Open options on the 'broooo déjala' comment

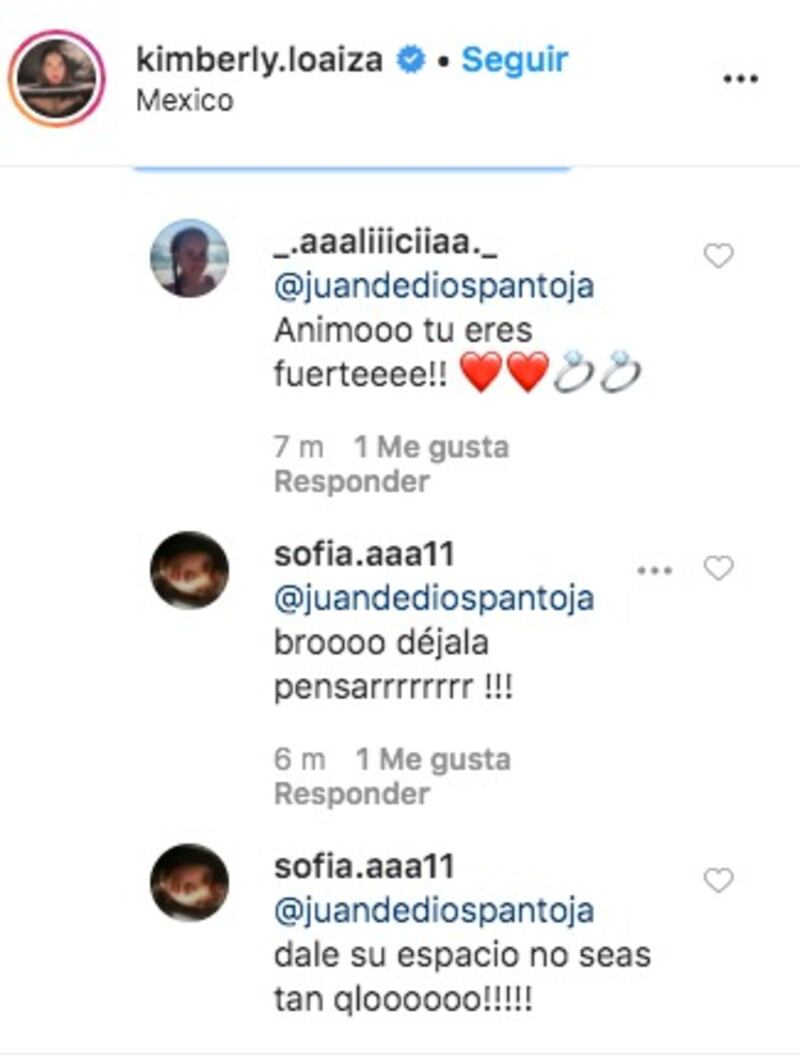[655, 569]
